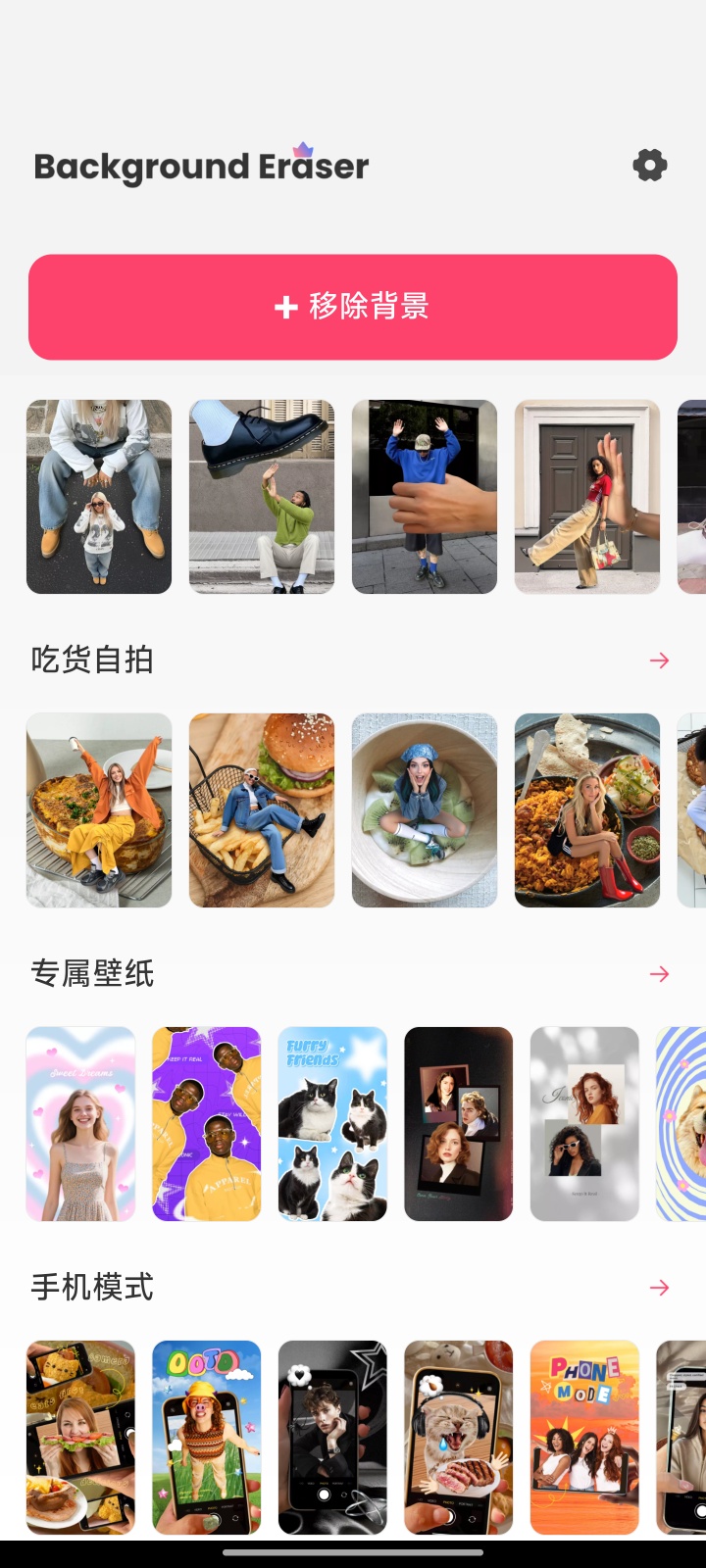Open the black and white phone portrait template
This screenshot has height=1568, width=706.
(332, 1438)
